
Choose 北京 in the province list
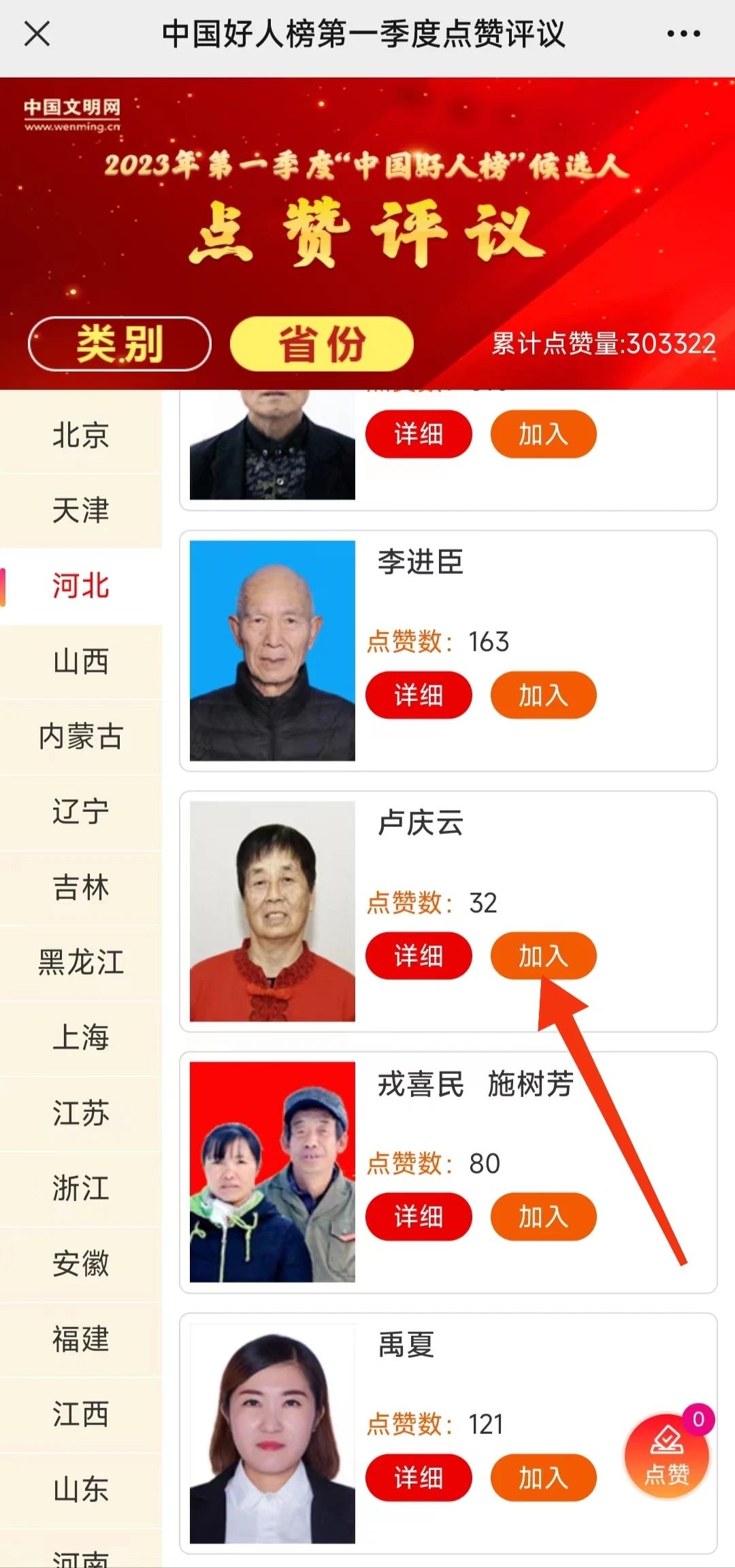pos(81,436)
